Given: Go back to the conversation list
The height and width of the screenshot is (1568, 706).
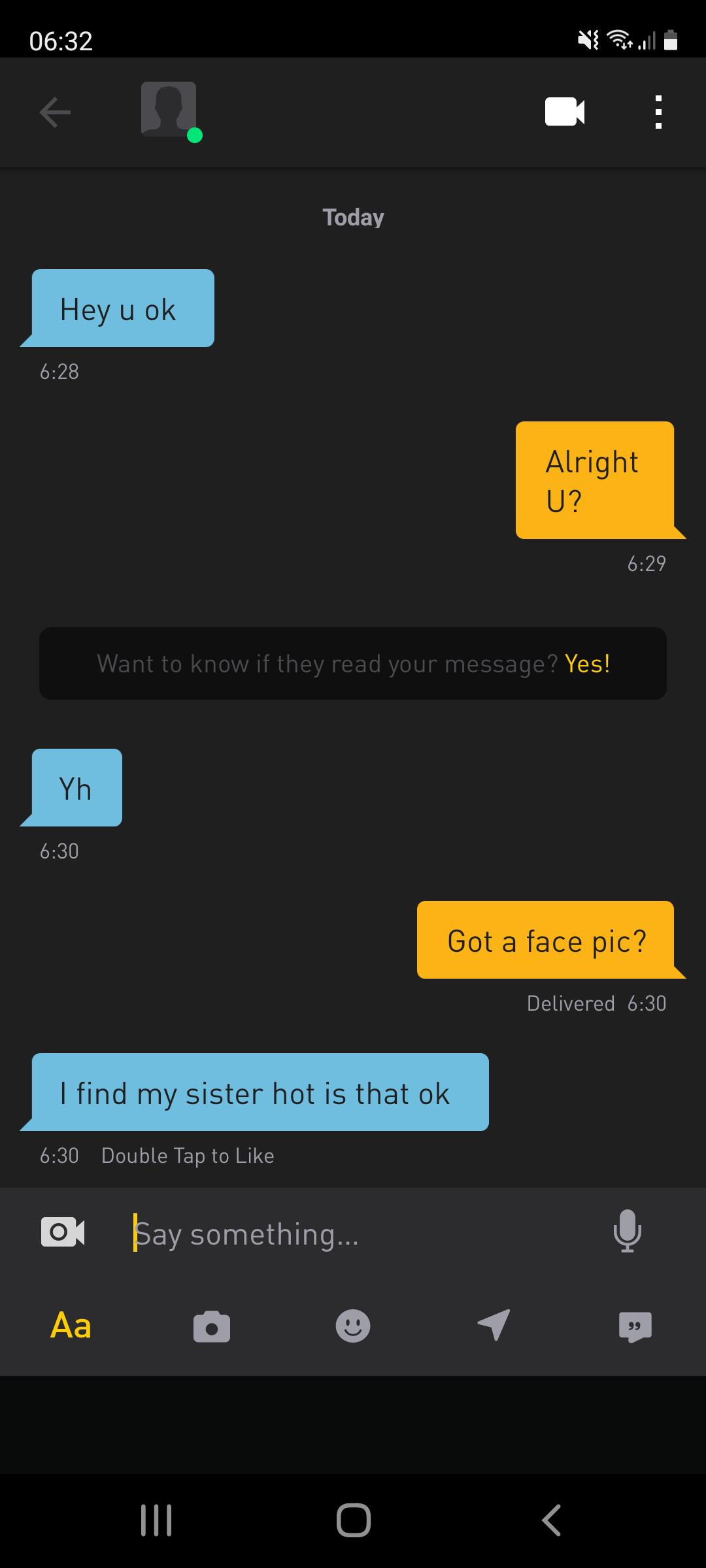Looking at the screenshot, I should pyautogui.click(x=55, y=112).
